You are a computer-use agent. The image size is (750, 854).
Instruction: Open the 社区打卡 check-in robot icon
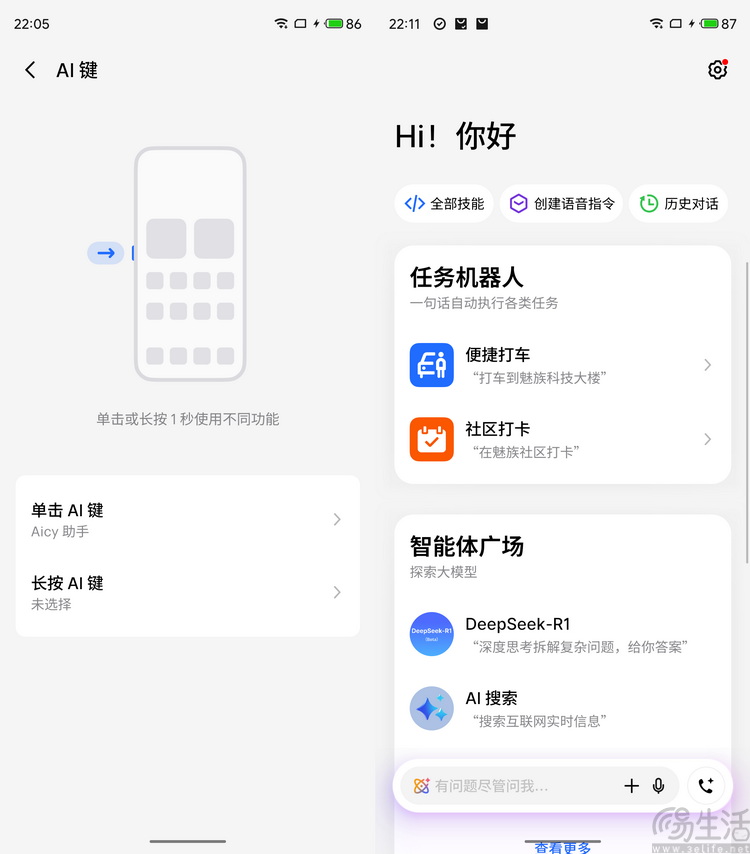pos(431,438)
